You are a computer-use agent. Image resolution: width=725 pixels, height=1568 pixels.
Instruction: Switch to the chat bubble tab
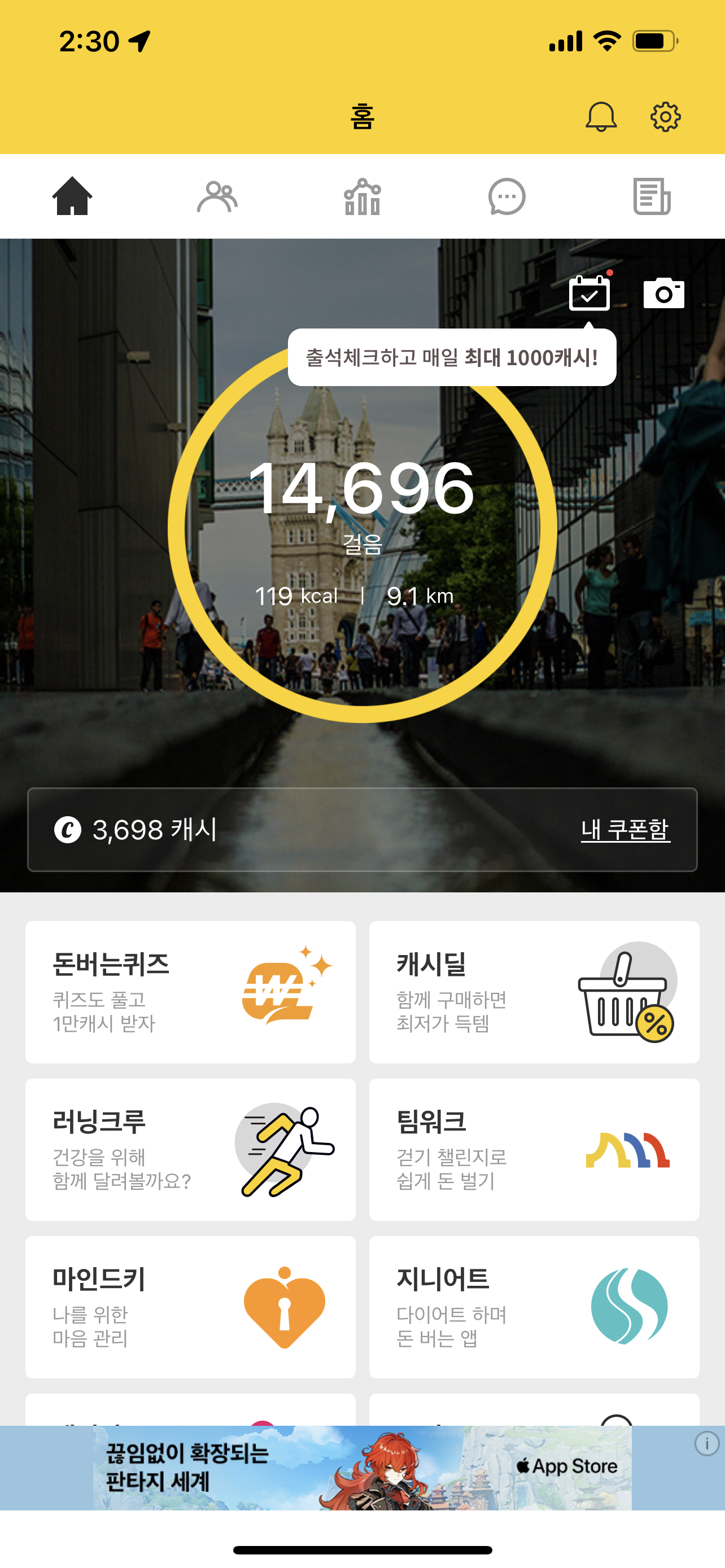[506, 196]
